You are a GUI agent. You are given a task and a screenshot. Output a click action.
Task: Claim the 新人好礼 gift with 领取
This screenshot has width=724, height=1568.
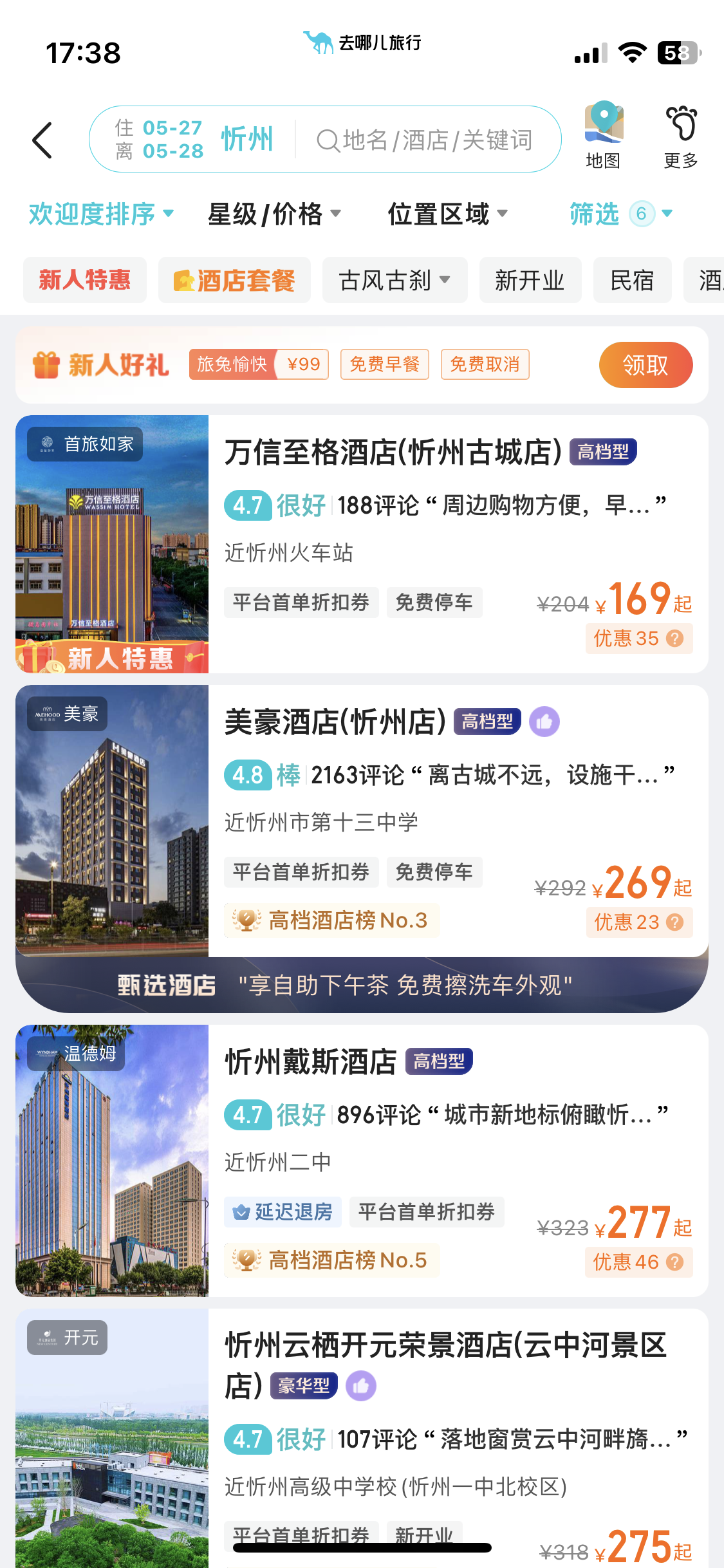(x=645, y=365)
